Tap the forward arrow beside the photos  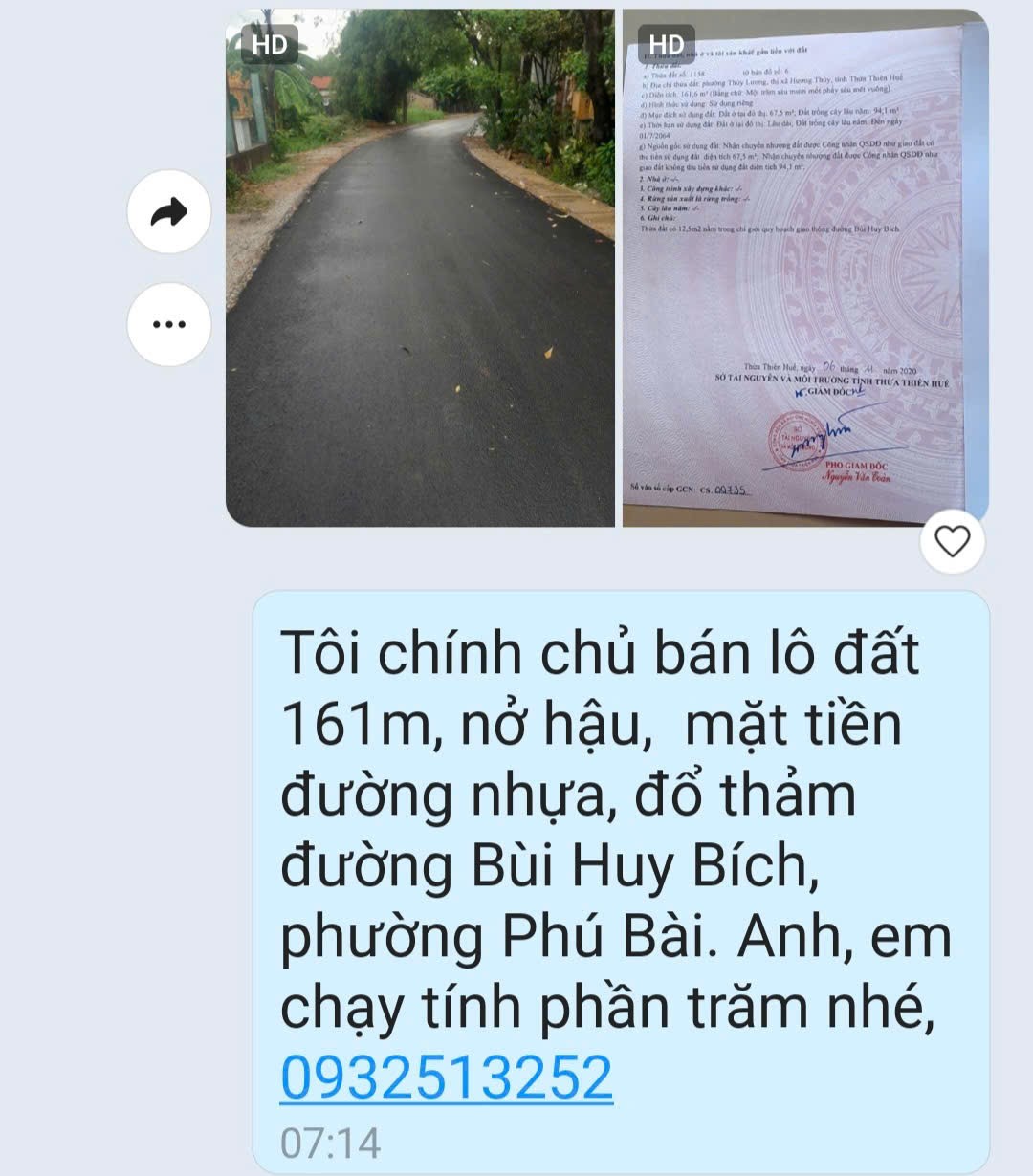tap(169, 212)
